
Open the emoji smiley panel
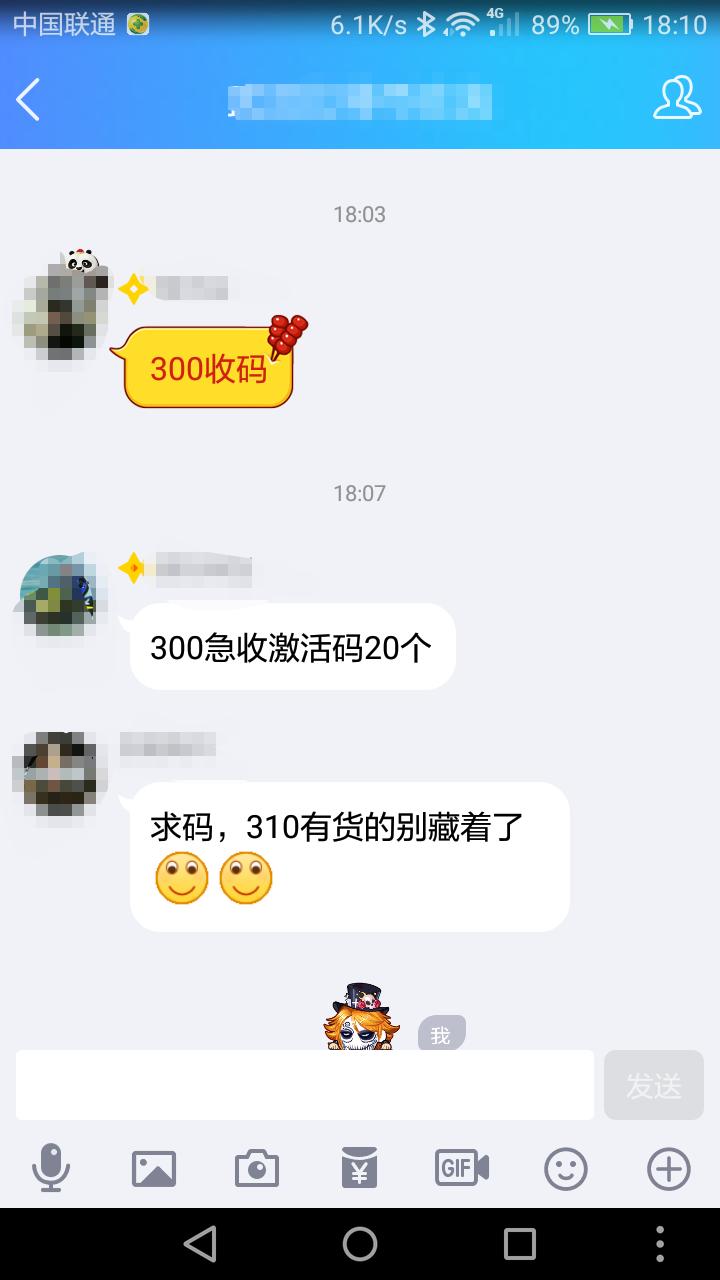[565, 1167]
